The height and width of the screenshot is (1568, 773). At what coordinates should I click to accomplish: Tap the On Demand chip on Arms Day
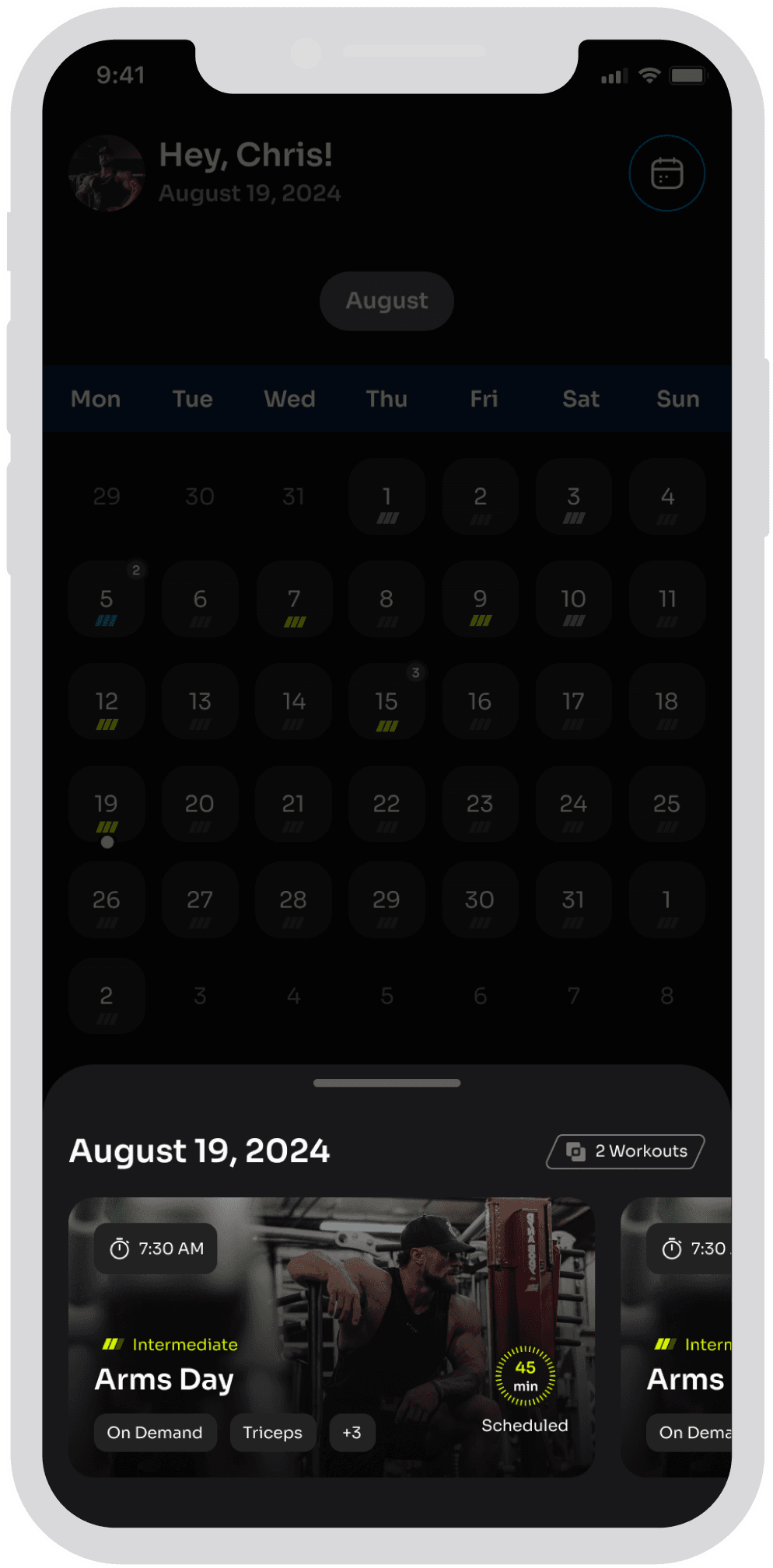[x=155, y=1433]
